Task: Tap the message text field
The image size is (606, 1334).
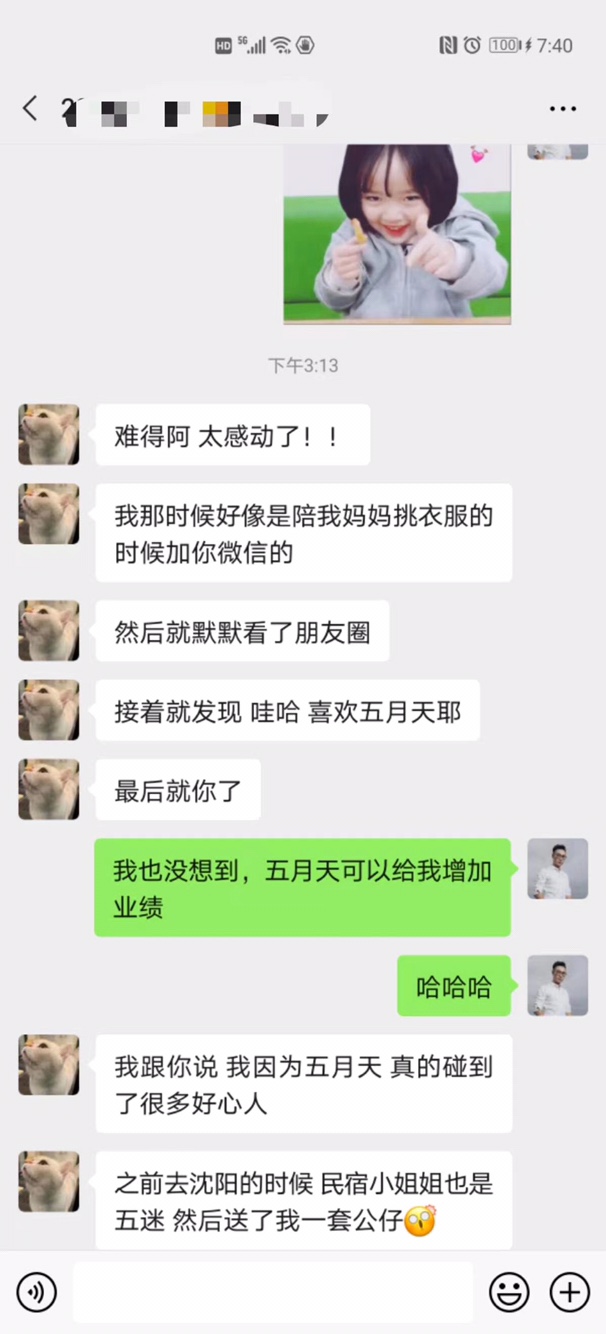Action: (273, 1292)
